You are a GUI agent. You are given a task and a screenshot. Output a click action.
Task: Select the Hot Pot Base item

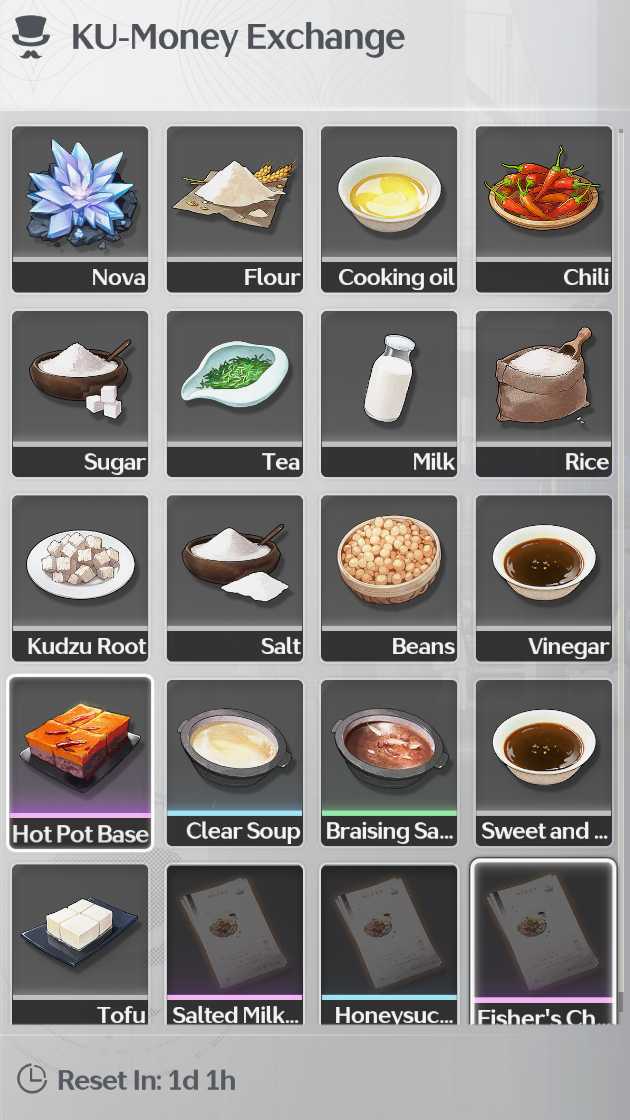coord(80,763)
